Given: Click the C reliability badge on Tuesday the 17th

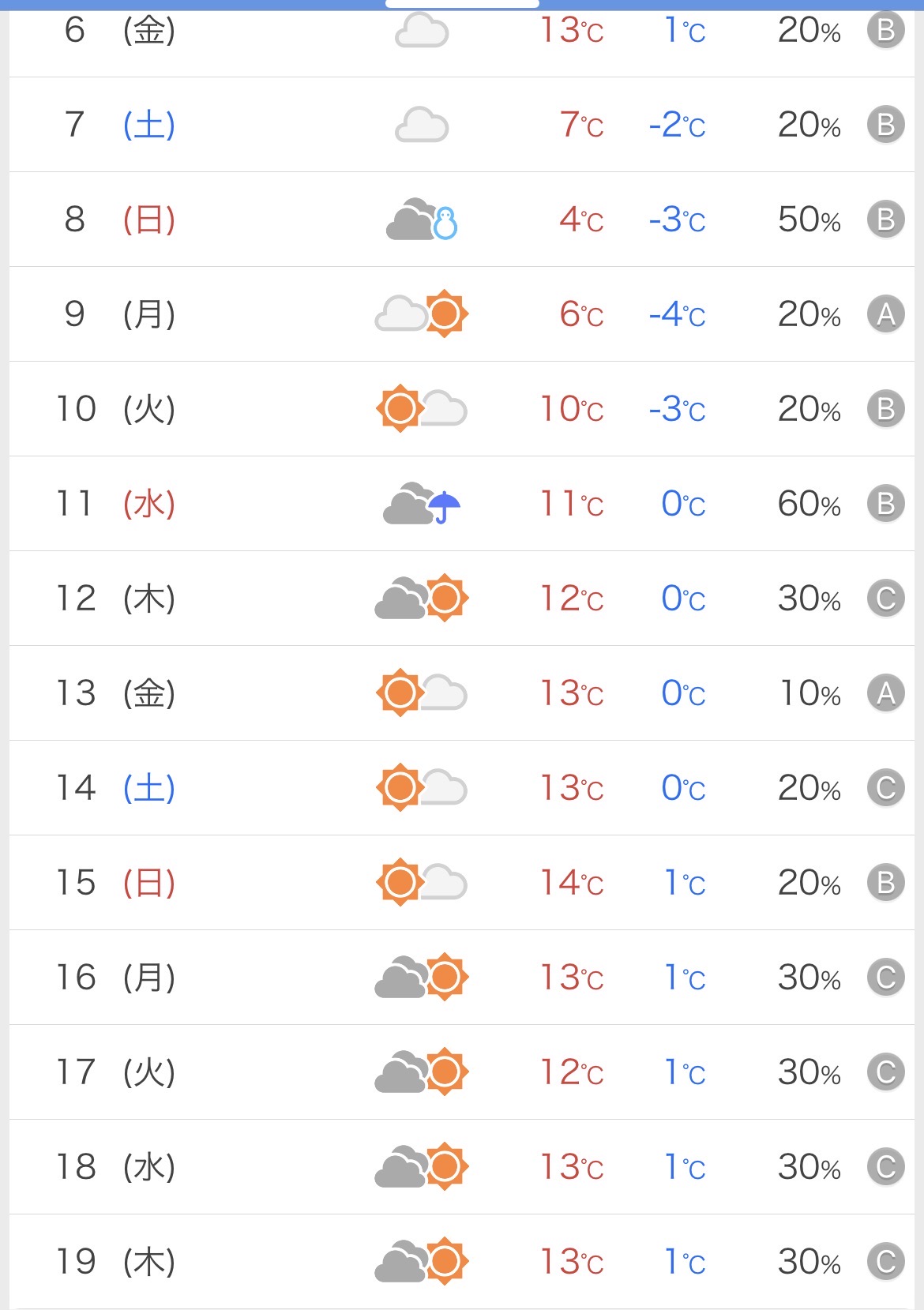Looking at the screenshot, I should point(886,1072).
